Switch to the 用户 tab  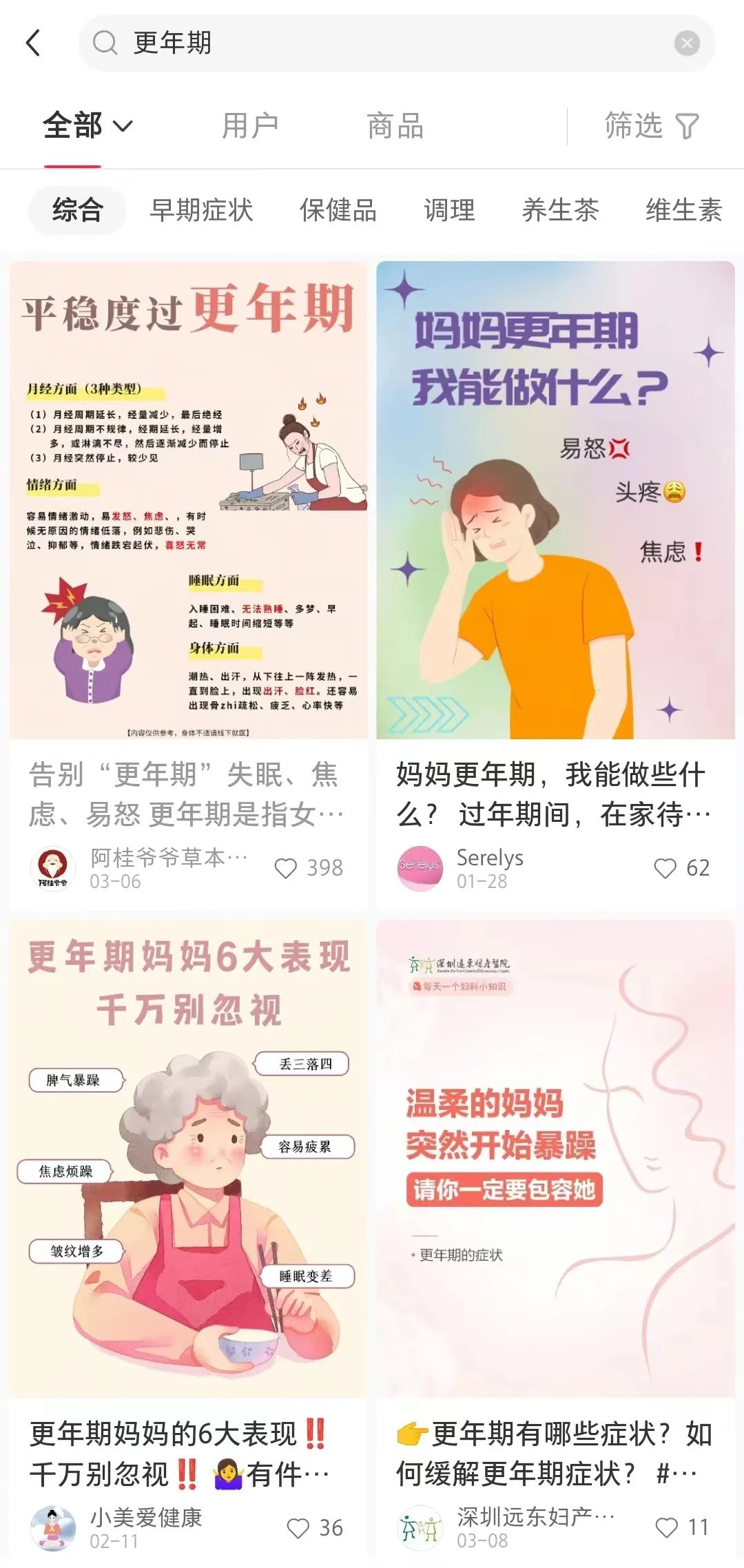[x=251, y=125]
